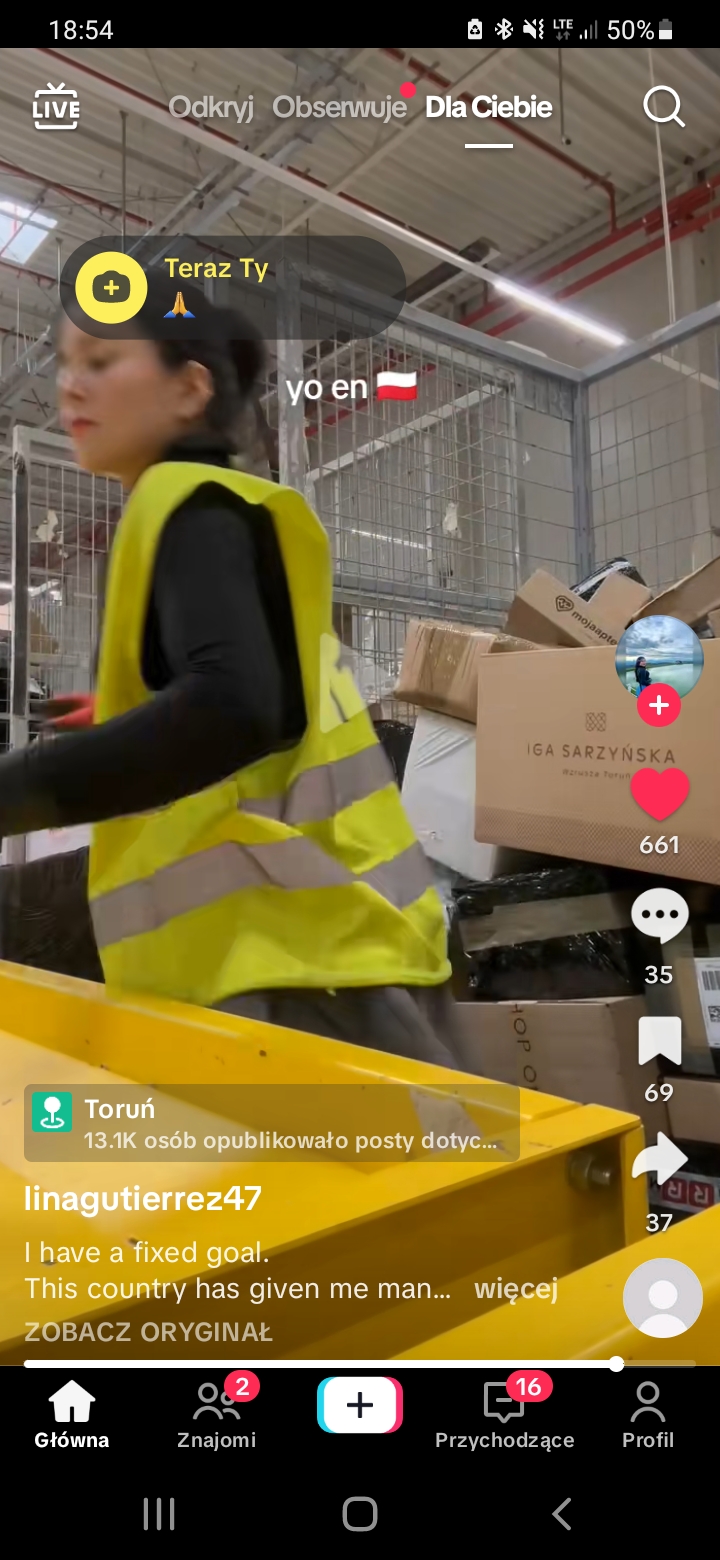
Task: Bookmark this video
Action: point(659,1042)
